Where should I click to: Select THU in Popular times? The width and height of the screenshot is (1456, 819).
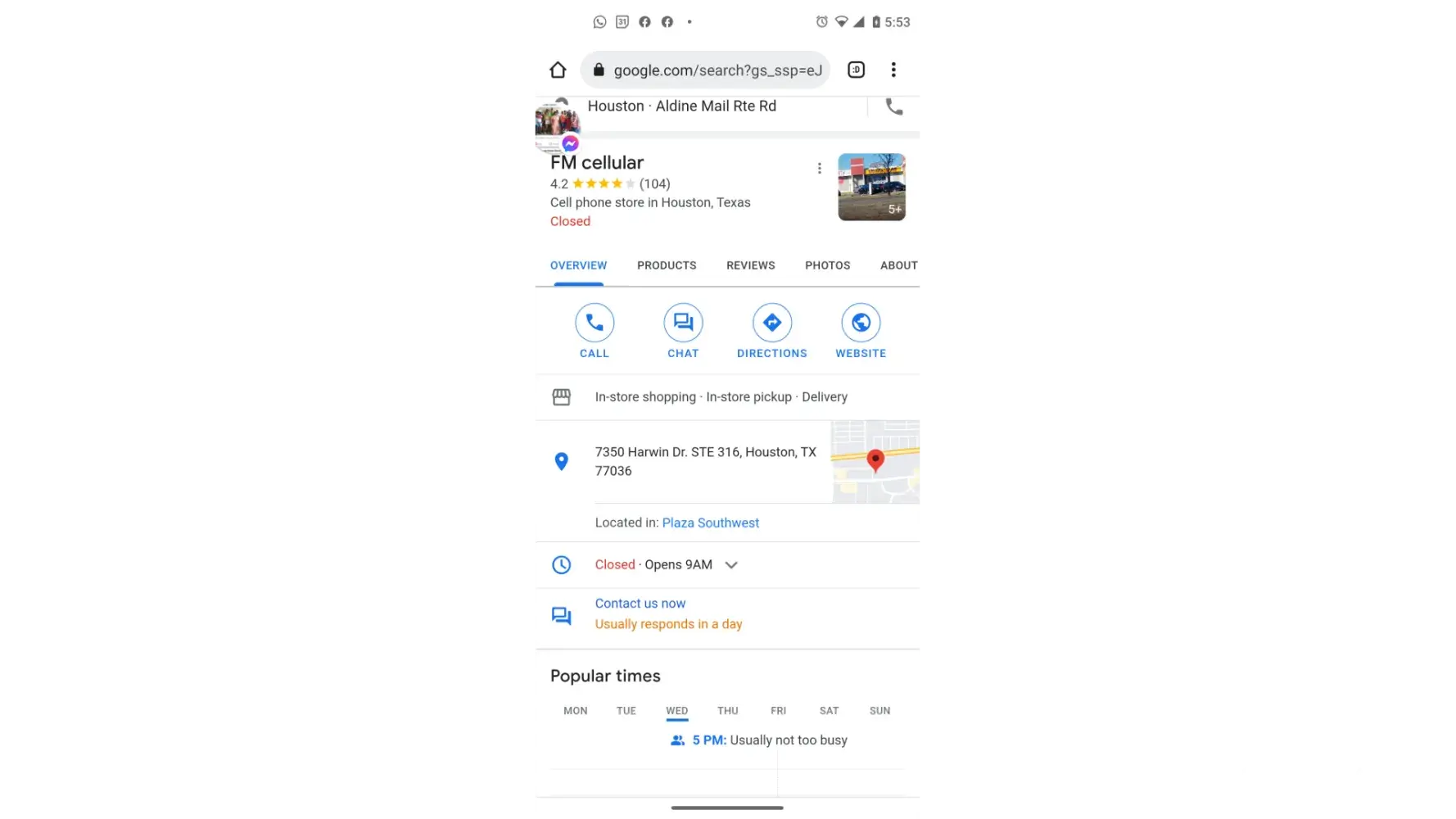click(x=727, y=711)
